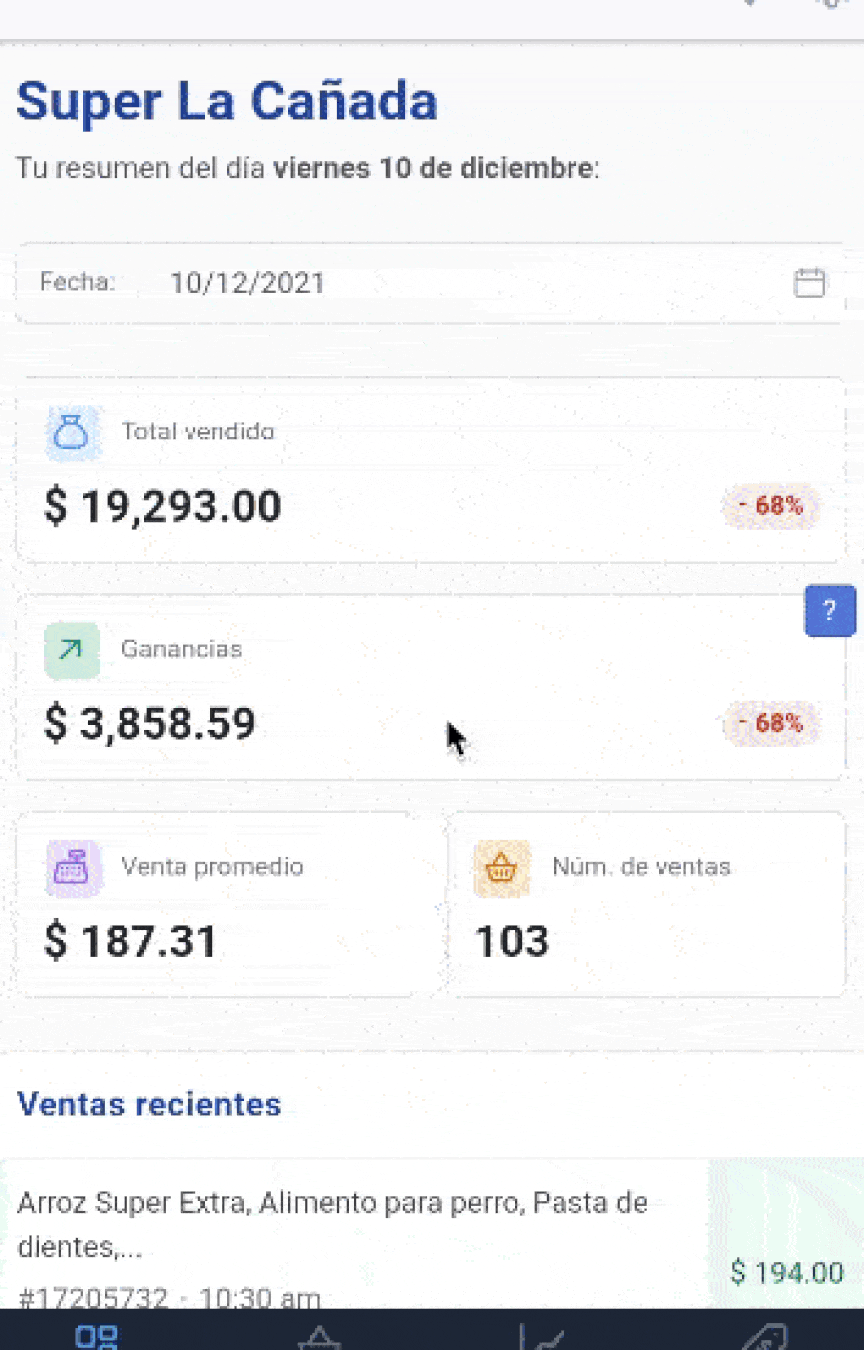Viewport: 864px width, 1350px height.
Task: Open the Núm. de ventas card
Action: click(x=646, y=904)
